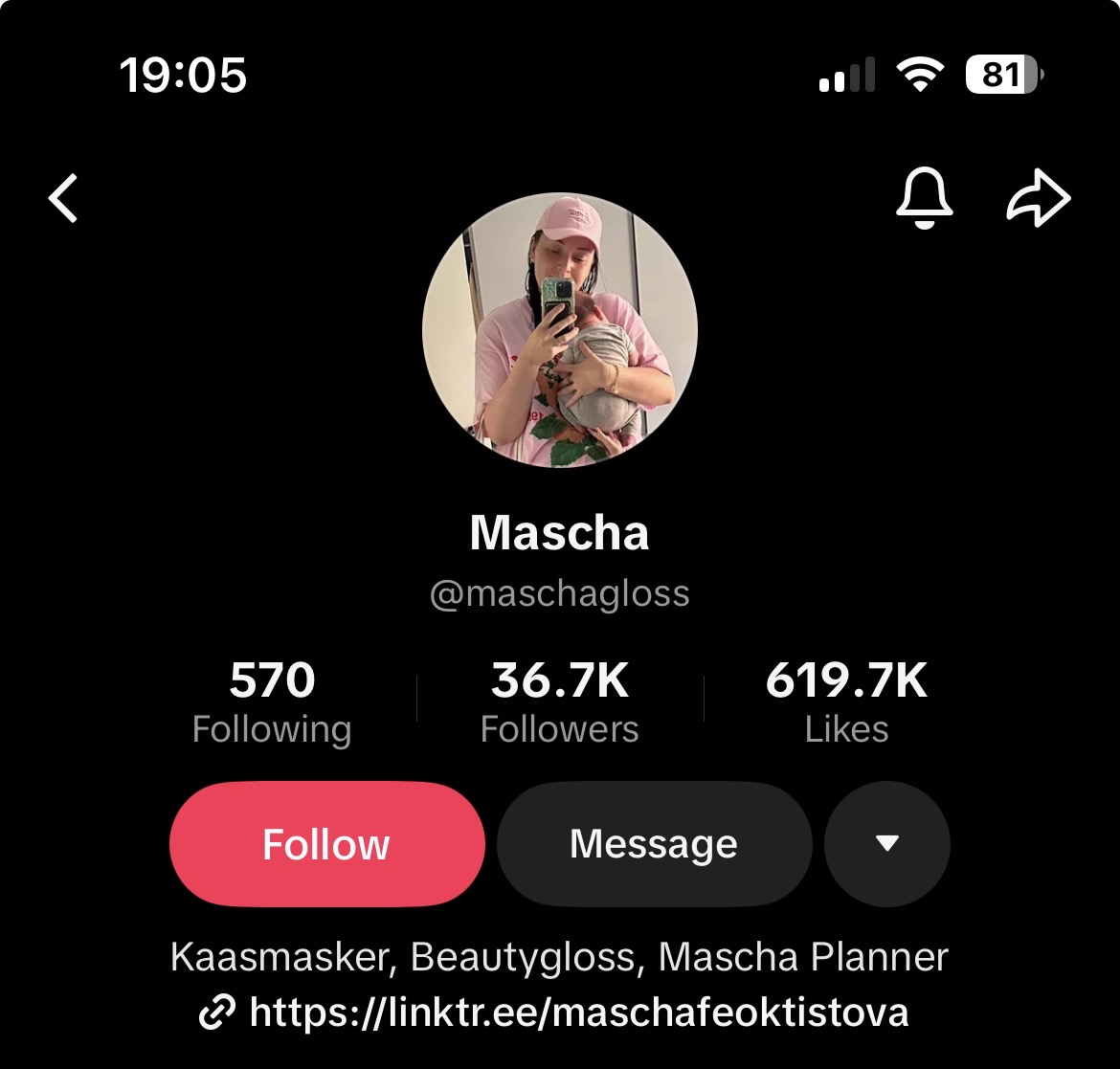
Task: View Mascha's profile picture
Action: pos(560,330)
